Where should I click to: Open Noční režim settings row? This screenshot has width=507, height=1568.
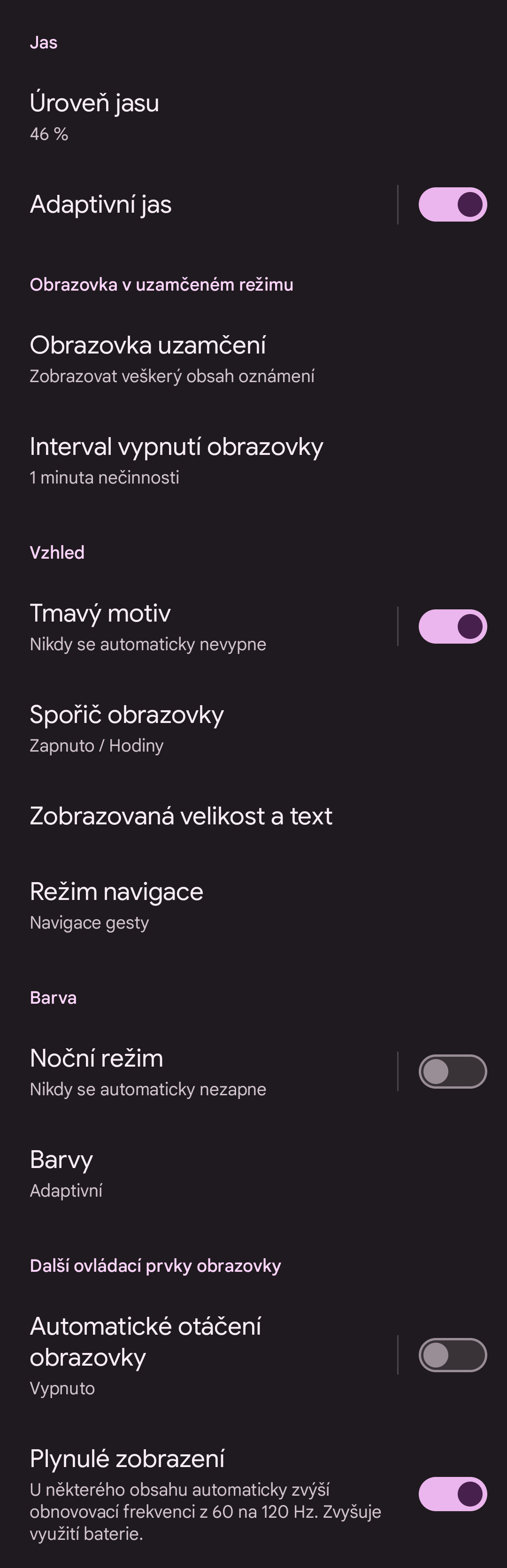pyautogui.click(x=183, y=1072)
